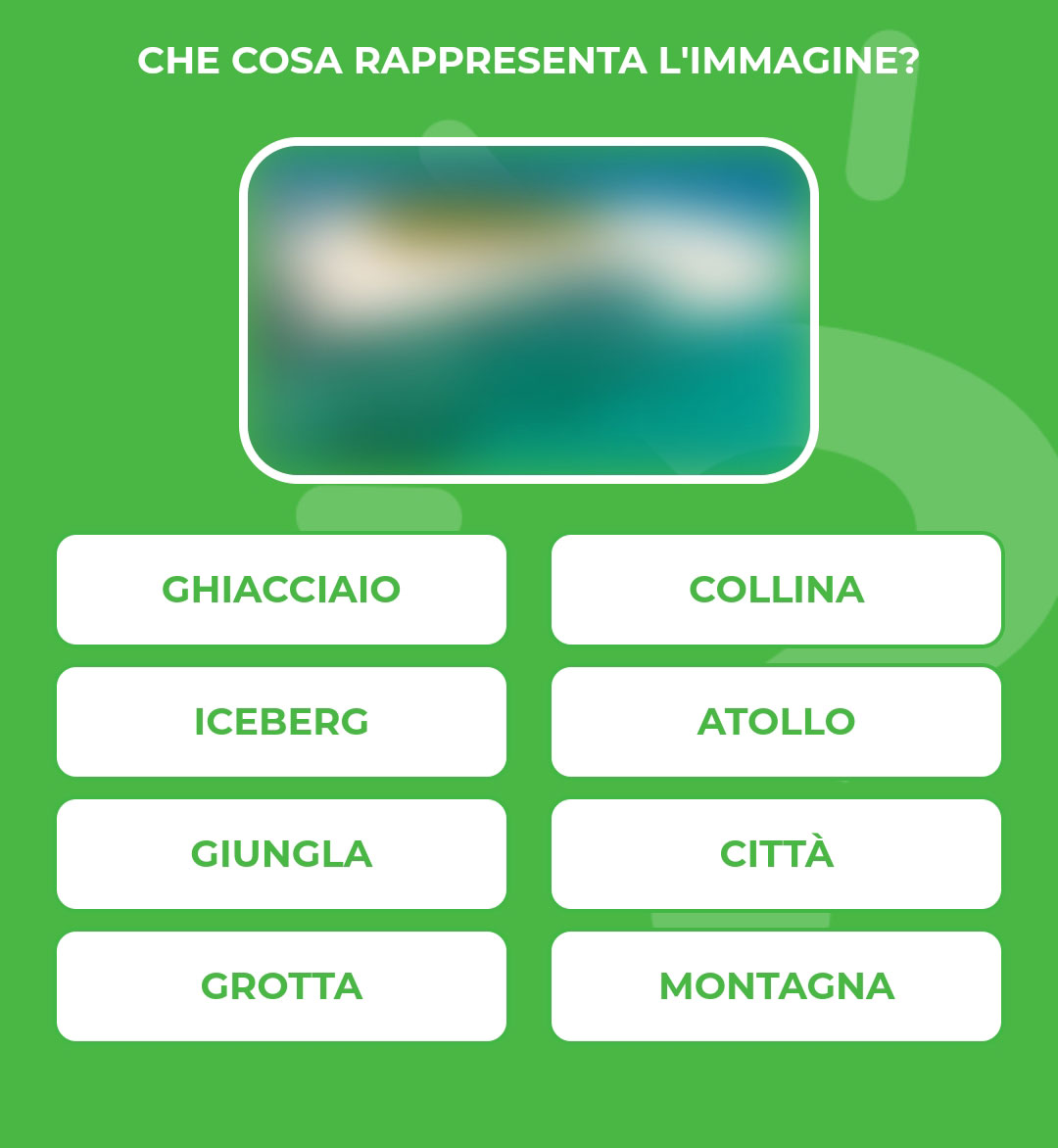Tap the GIUNGLA answer button
The height and width of the screenshot is (1148, 1058).
point(281,854)
